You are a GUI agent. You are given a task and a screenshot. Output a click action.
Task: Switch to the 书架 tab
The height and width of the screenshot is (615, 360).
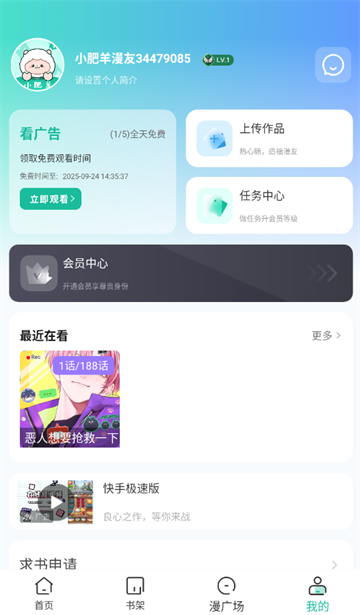pos(135,594)
